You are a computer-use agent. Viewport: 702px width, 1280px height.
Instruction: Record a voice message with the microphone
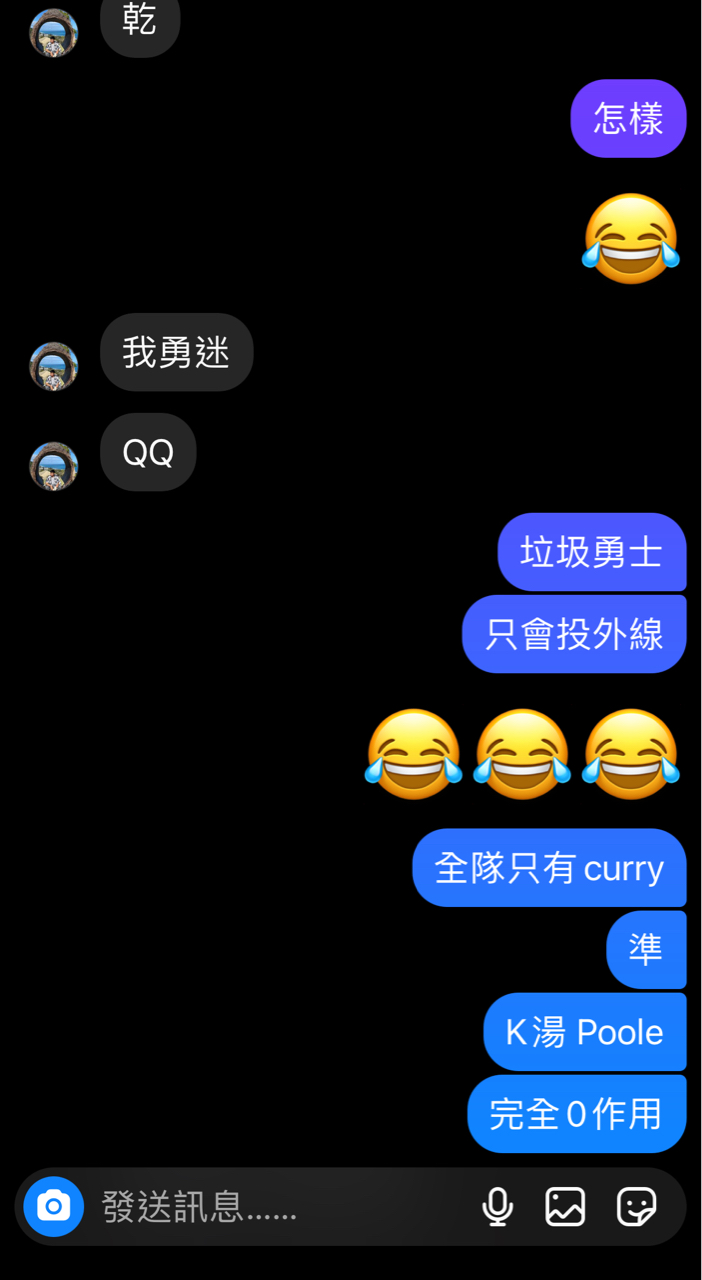(x=497, y=1207)
